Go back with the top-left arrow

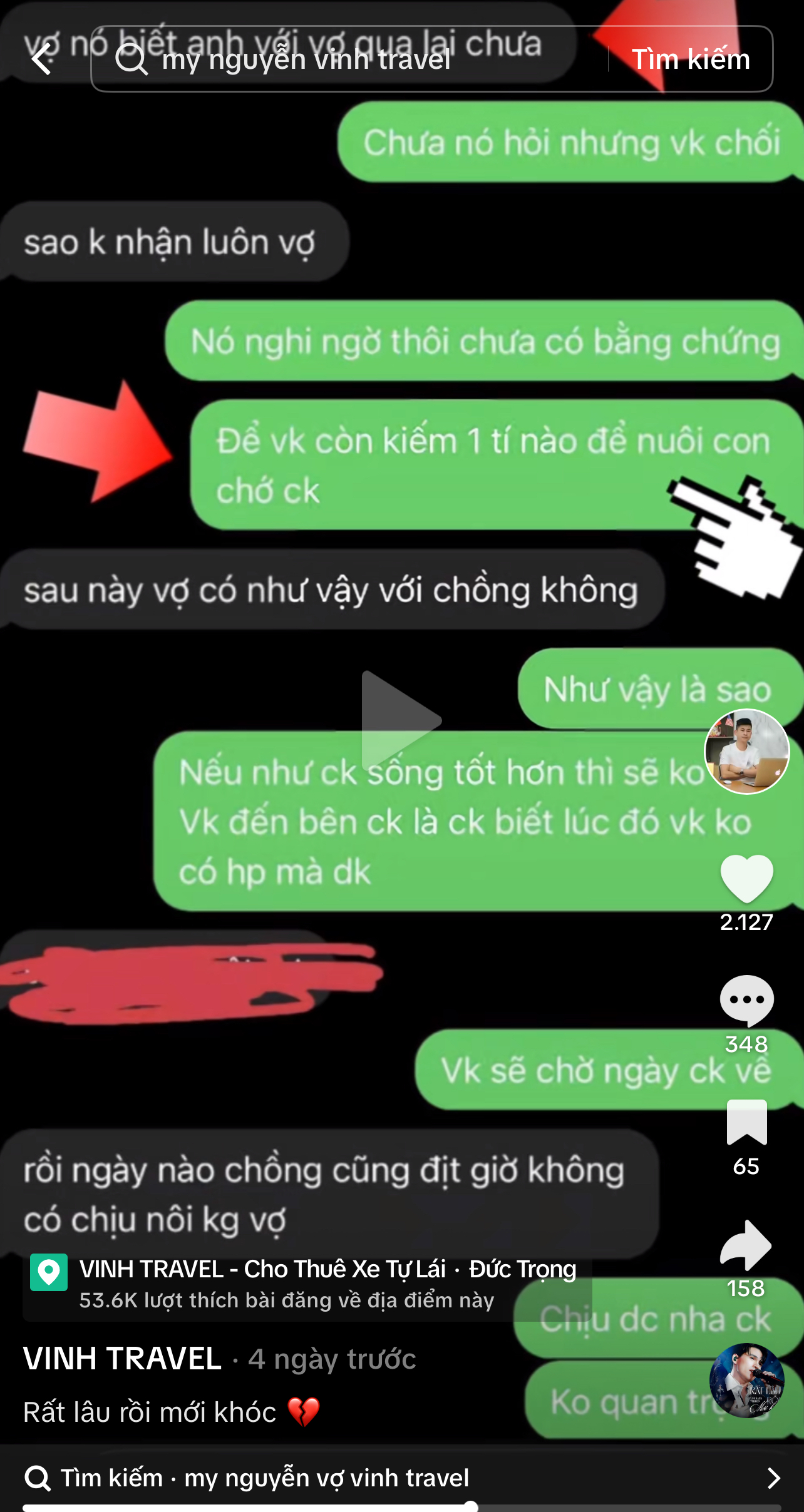[x=41, y=59]
